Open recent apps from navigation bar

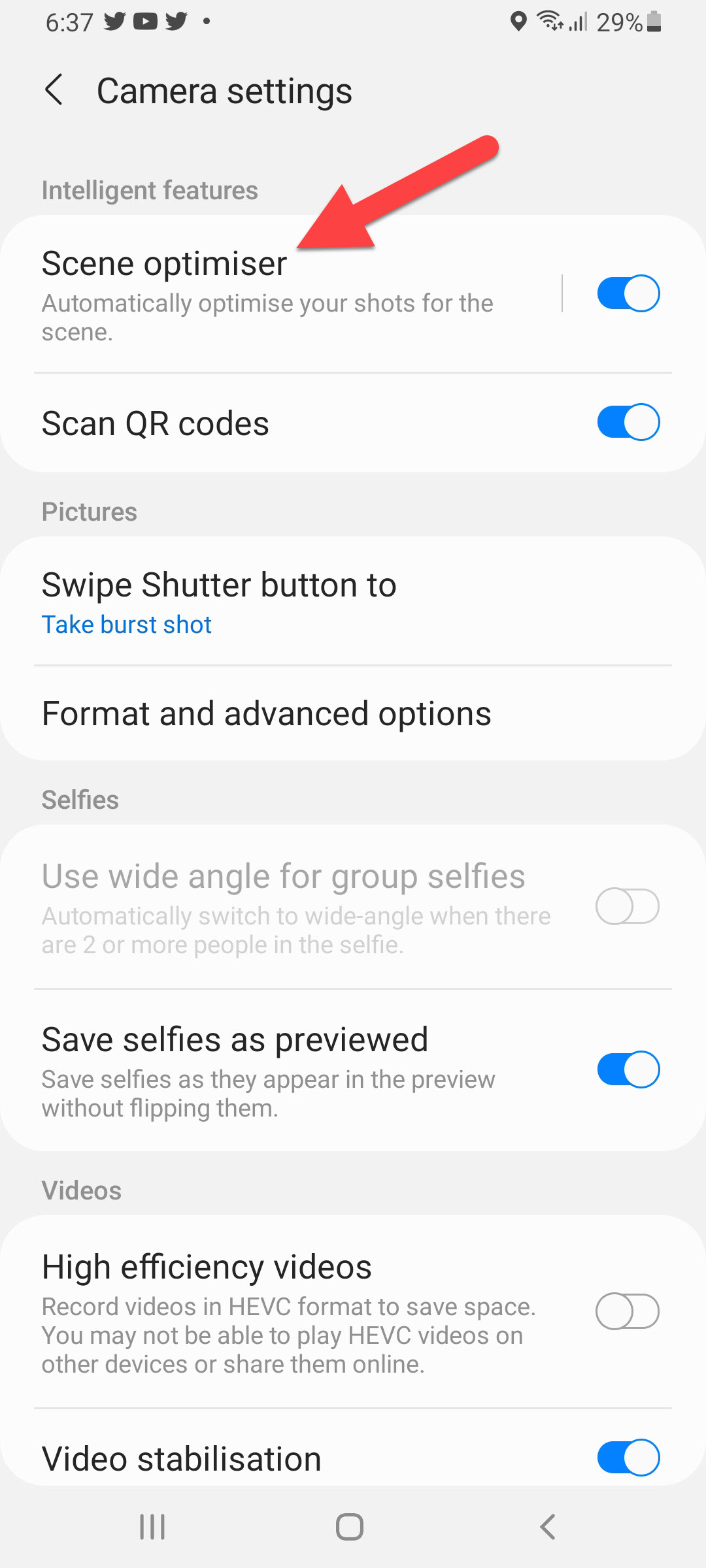(x=152, y=1527)
